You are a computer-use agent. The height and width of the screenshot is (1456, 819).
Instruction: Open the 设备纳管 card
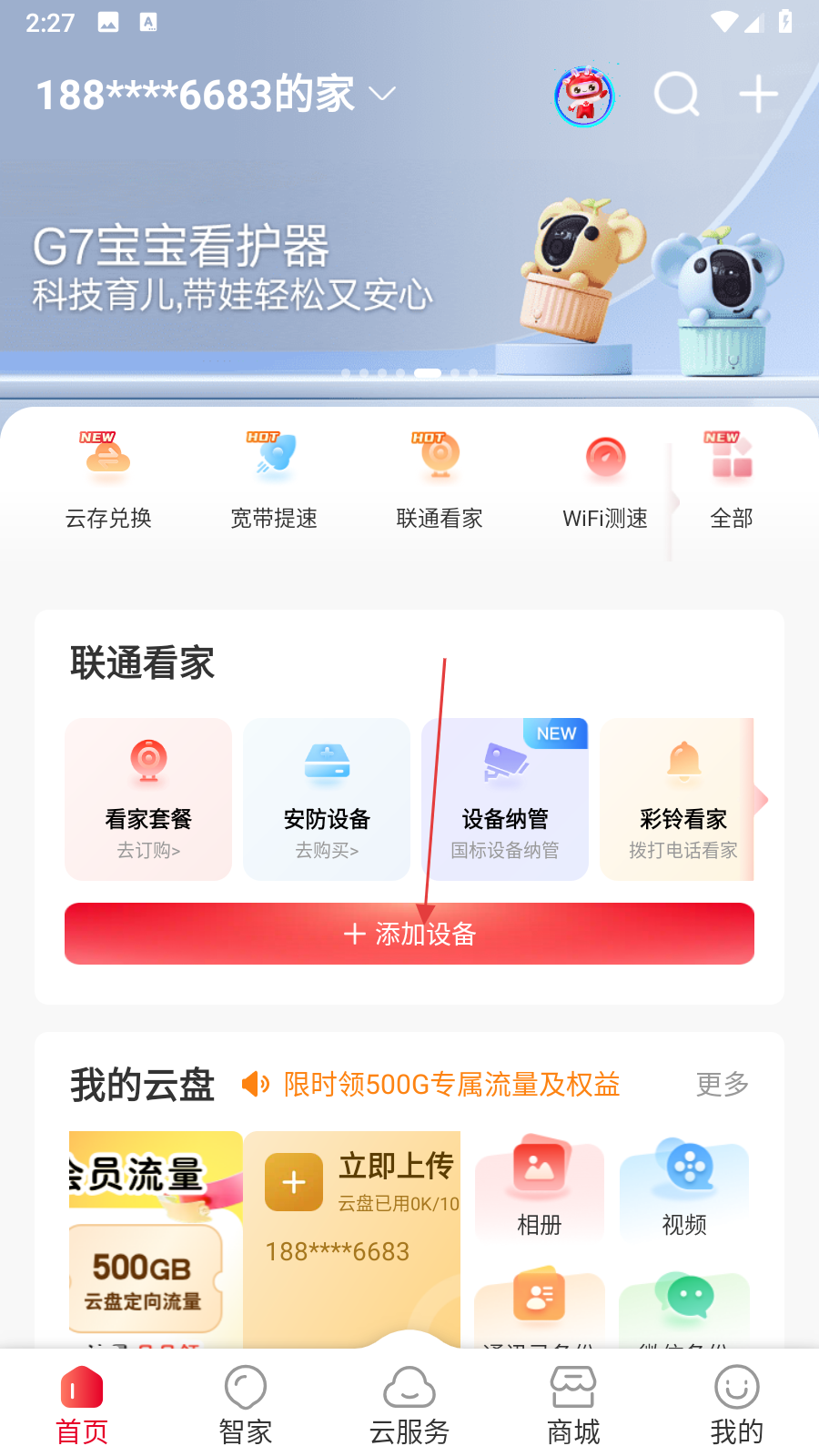tap(505, 799)
